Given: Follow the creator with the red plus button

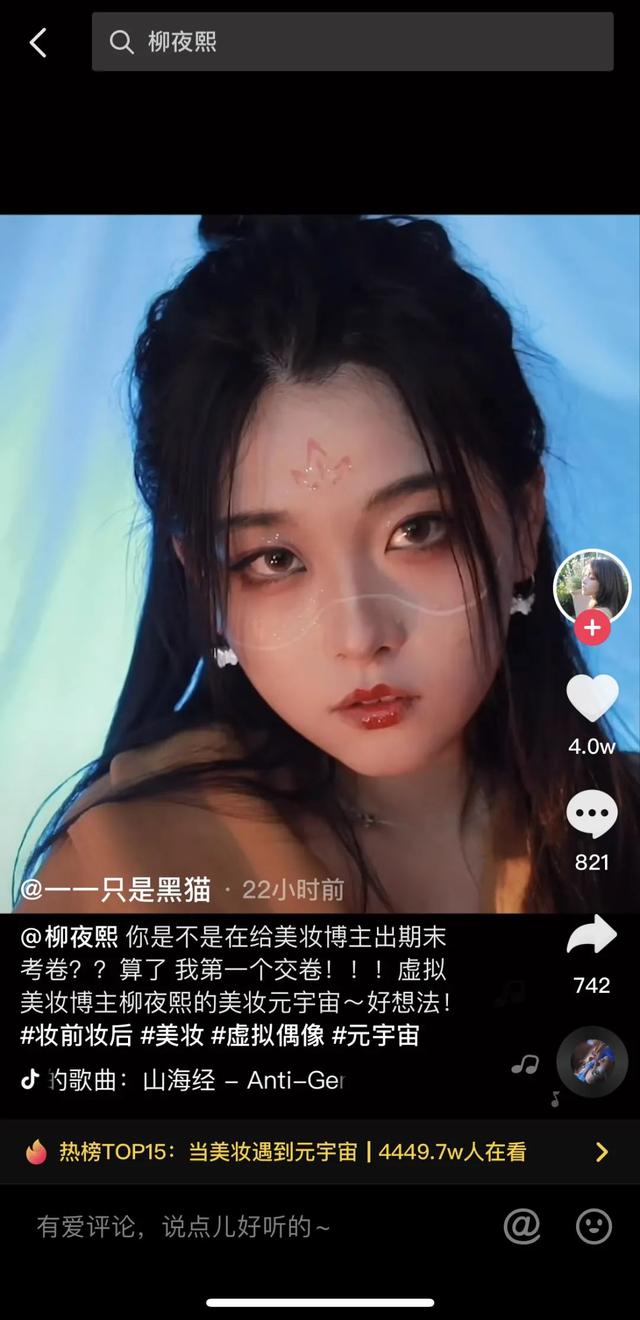Looking at the screenshot, I should click(592, 628).
